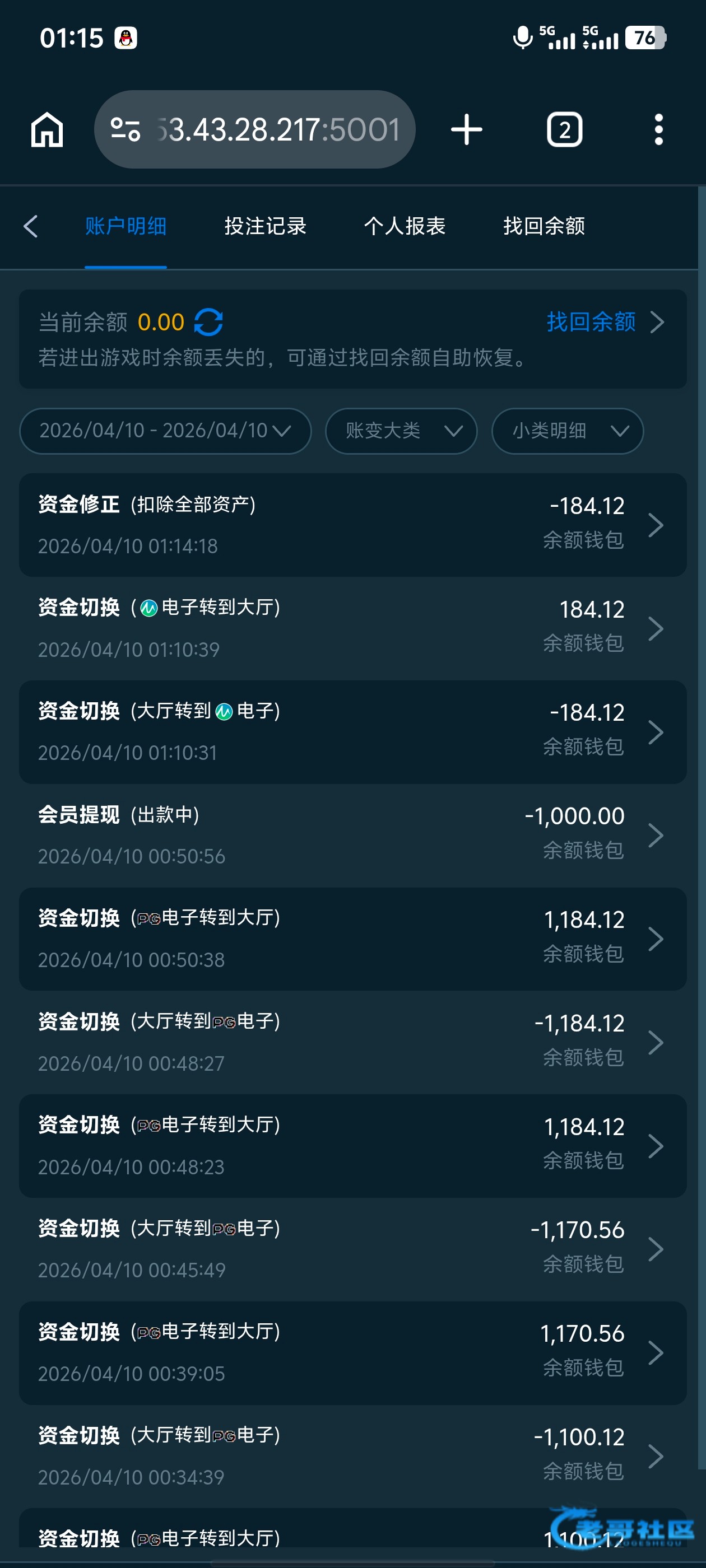
Task: Open the 会员提现 record at 00:50:56
Action: [x=352, y=835]
